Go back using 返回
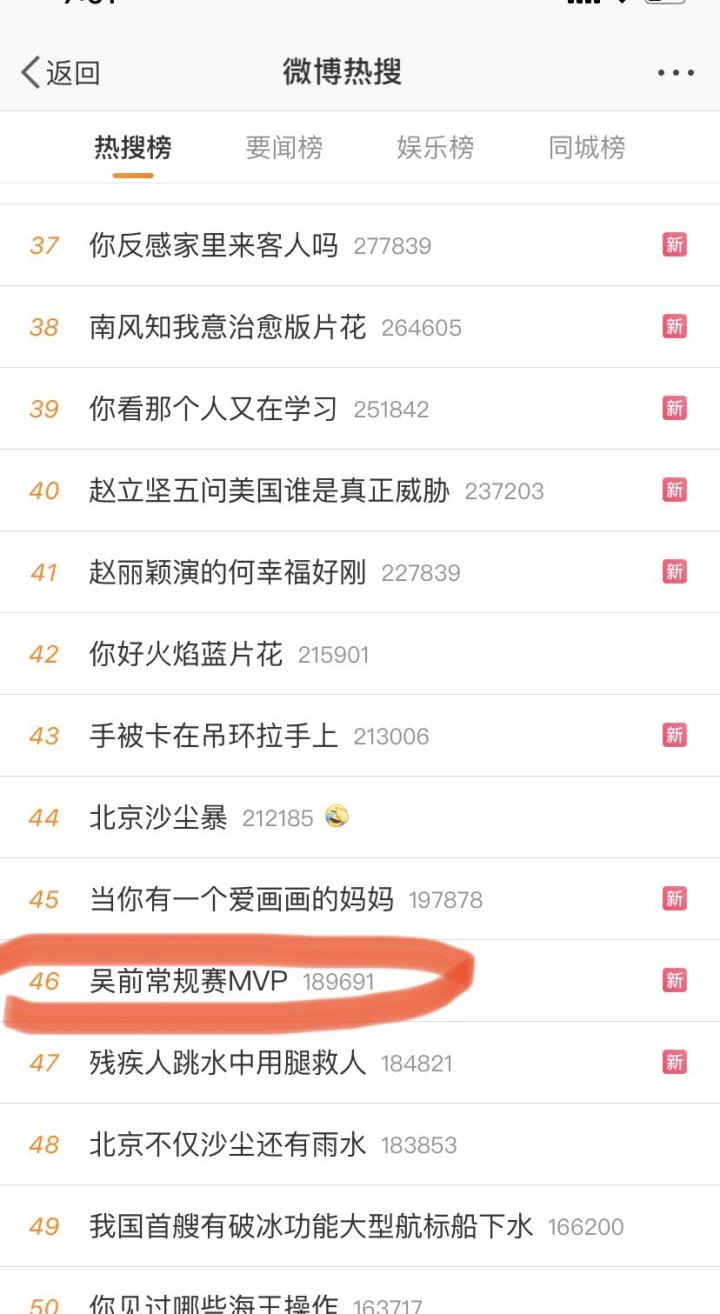Image resolution: width=720 pixels, height=1314 pixels. tap(60, 73)
